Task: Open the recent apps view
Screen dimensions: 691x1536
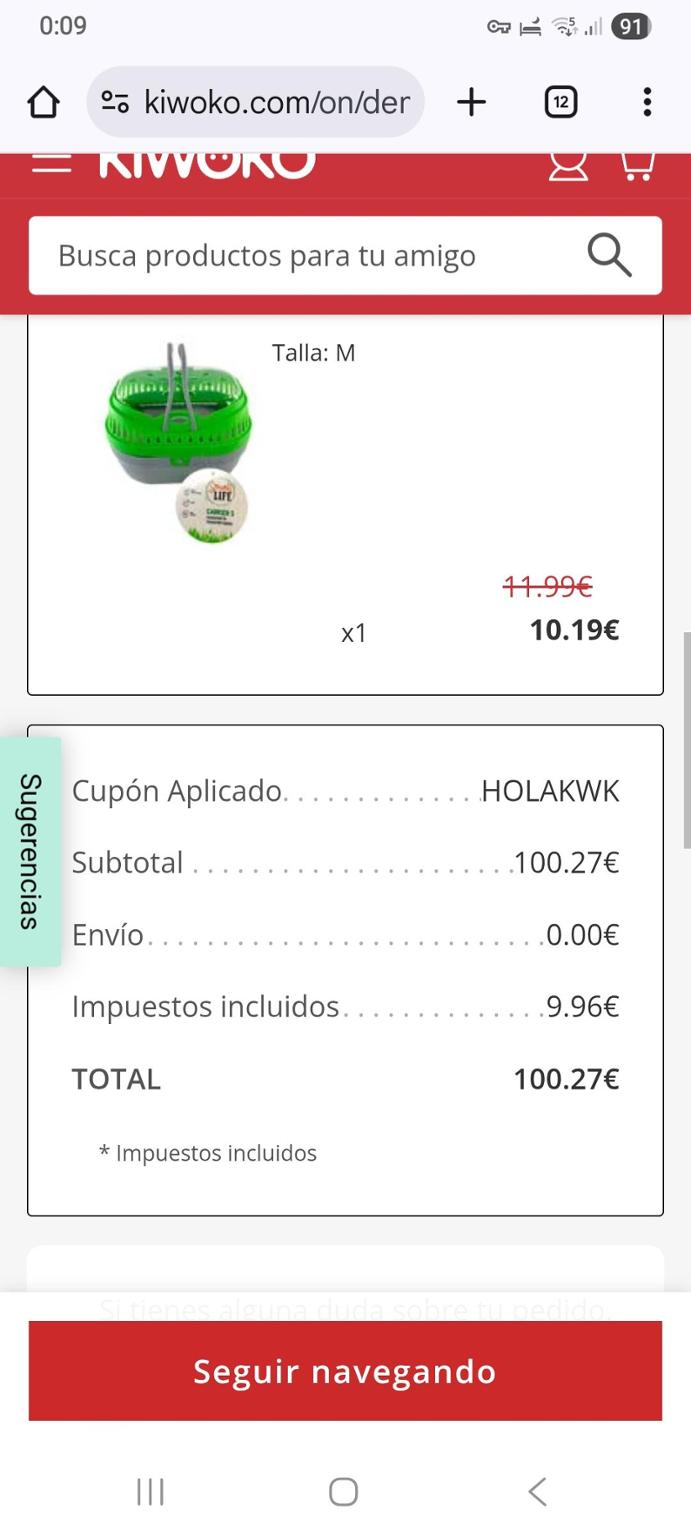Action: click(150, 1492)
